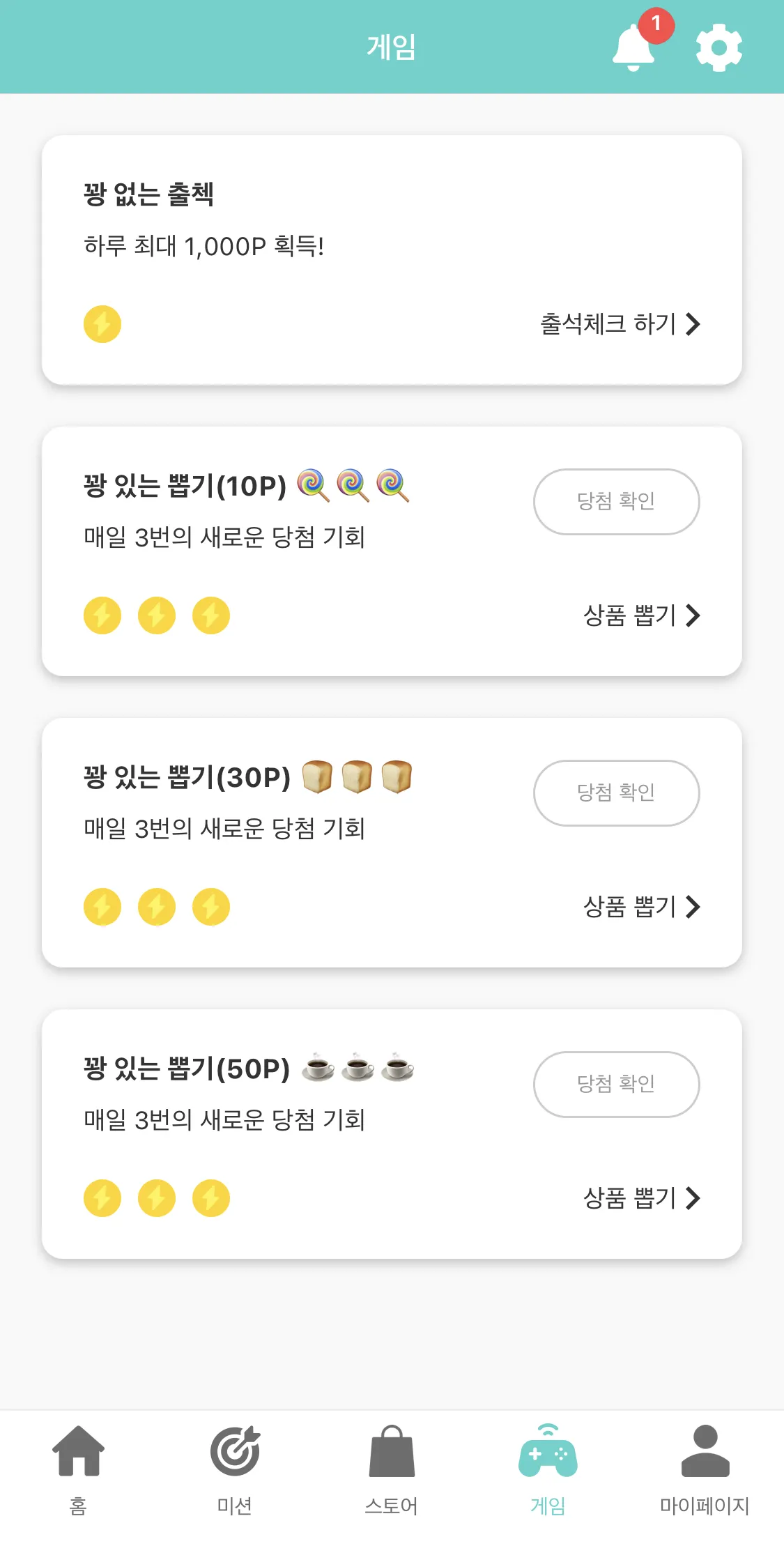
Task: Check winnings for the 30P draw
Action: click(616, 793)
